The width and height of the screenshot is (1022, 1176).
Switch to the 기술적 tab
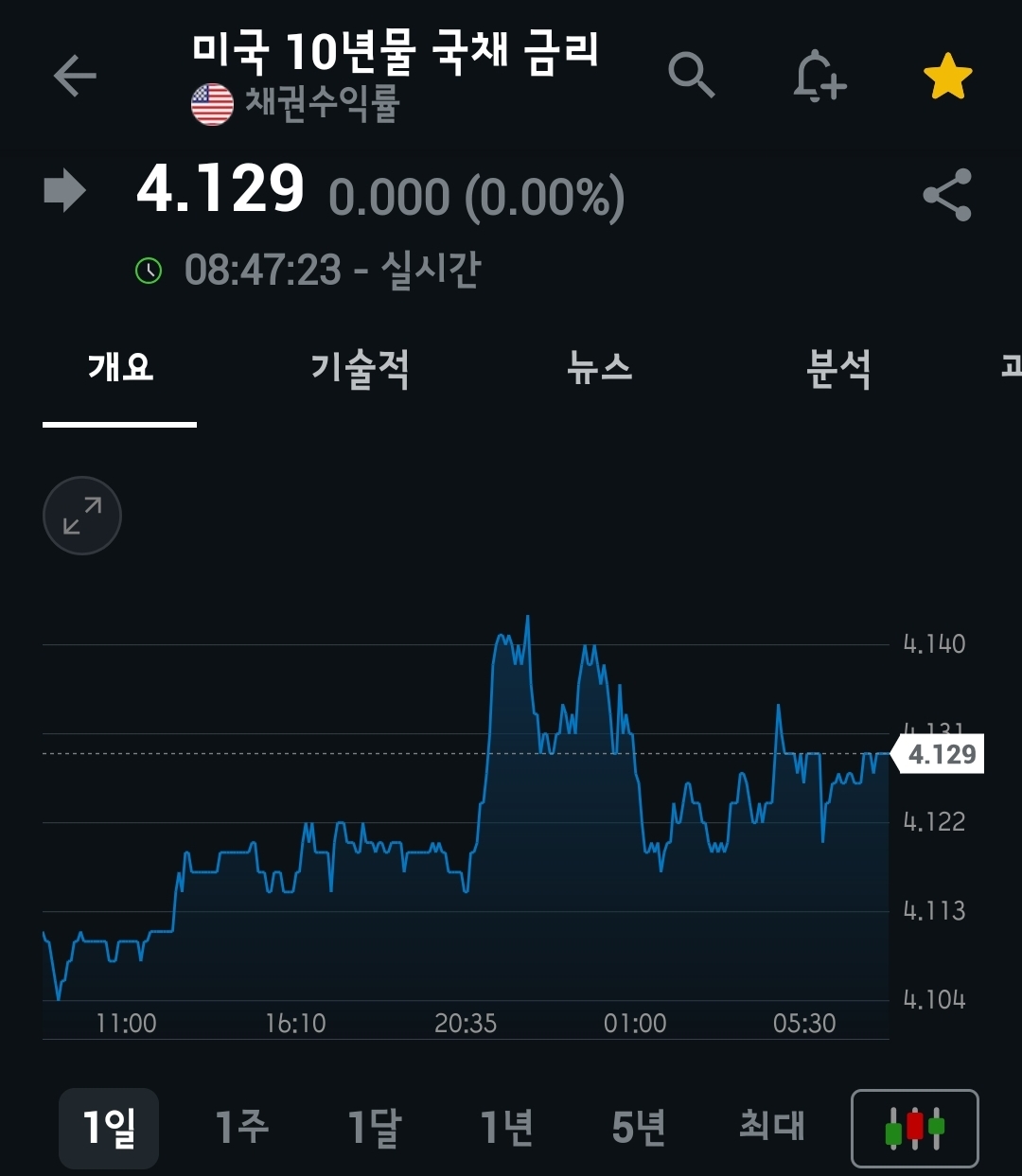pos(360,367)
